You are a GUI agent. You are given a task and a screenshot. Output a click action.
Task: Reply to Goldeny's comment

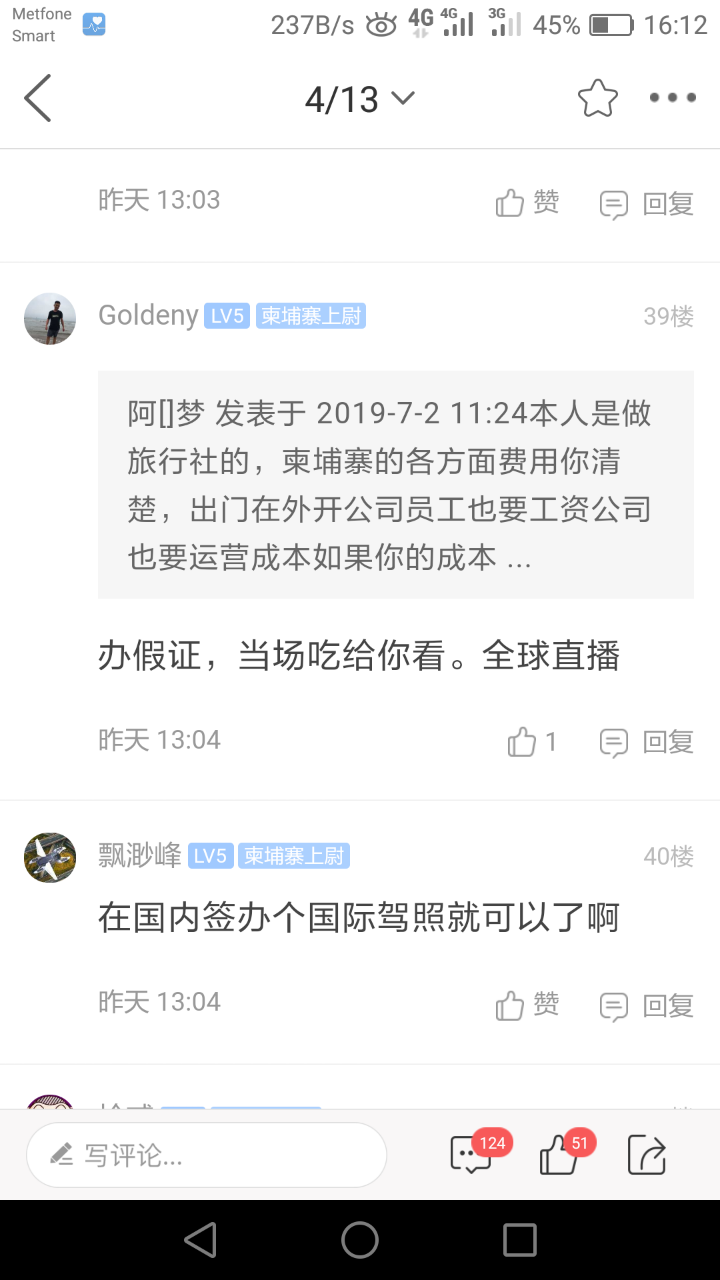tap(646, 742)
